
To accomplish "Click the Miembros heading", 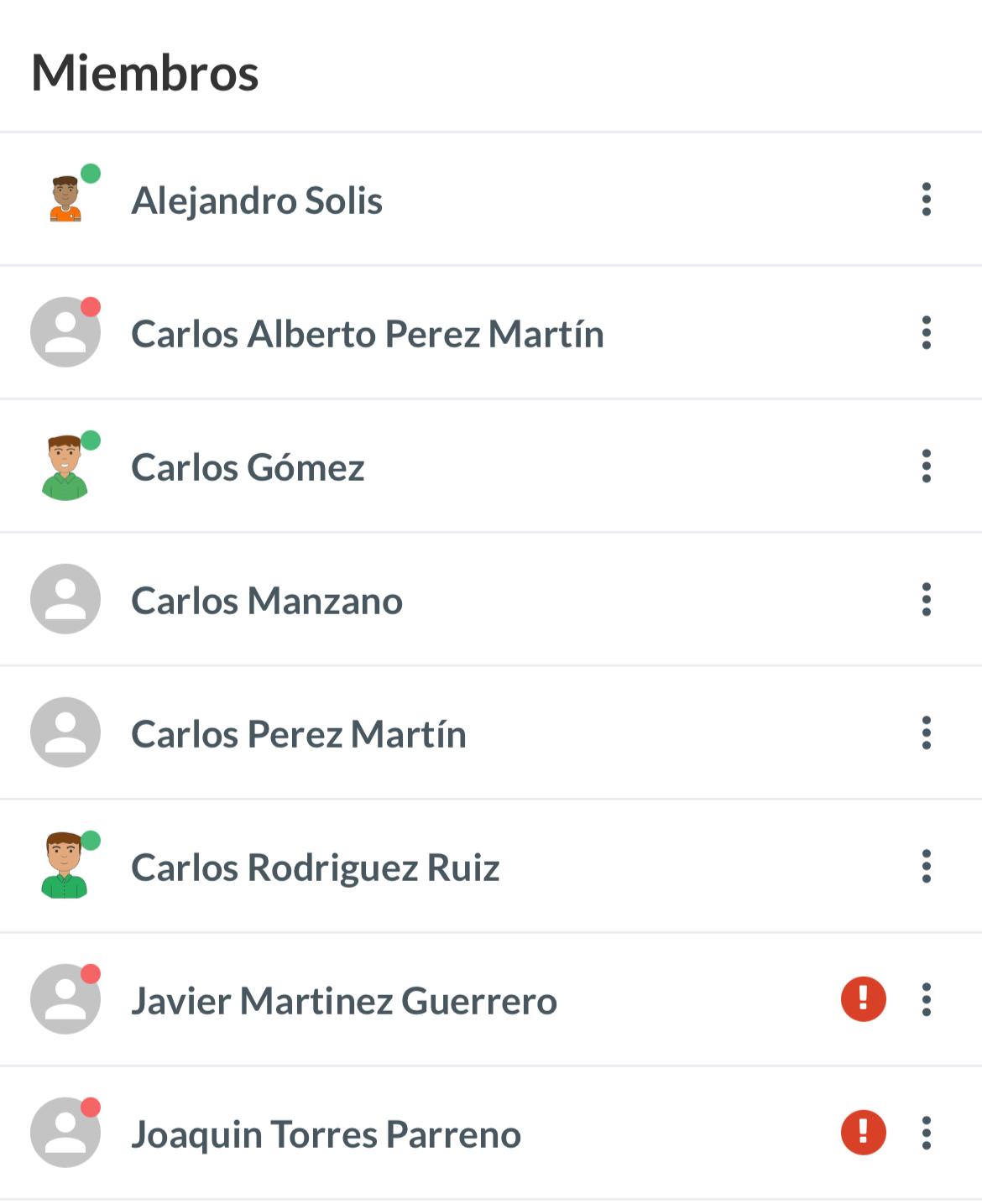I will click(144, 73).
